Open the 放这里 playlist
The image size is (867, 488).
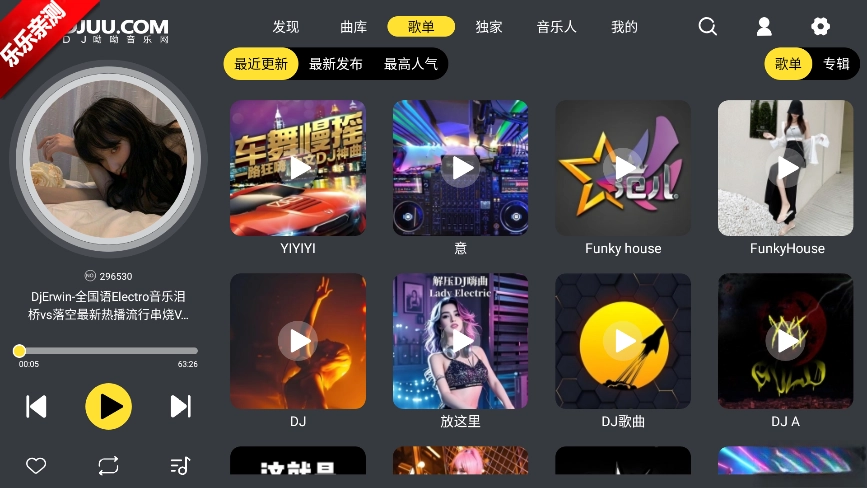[x=460, y=342]
